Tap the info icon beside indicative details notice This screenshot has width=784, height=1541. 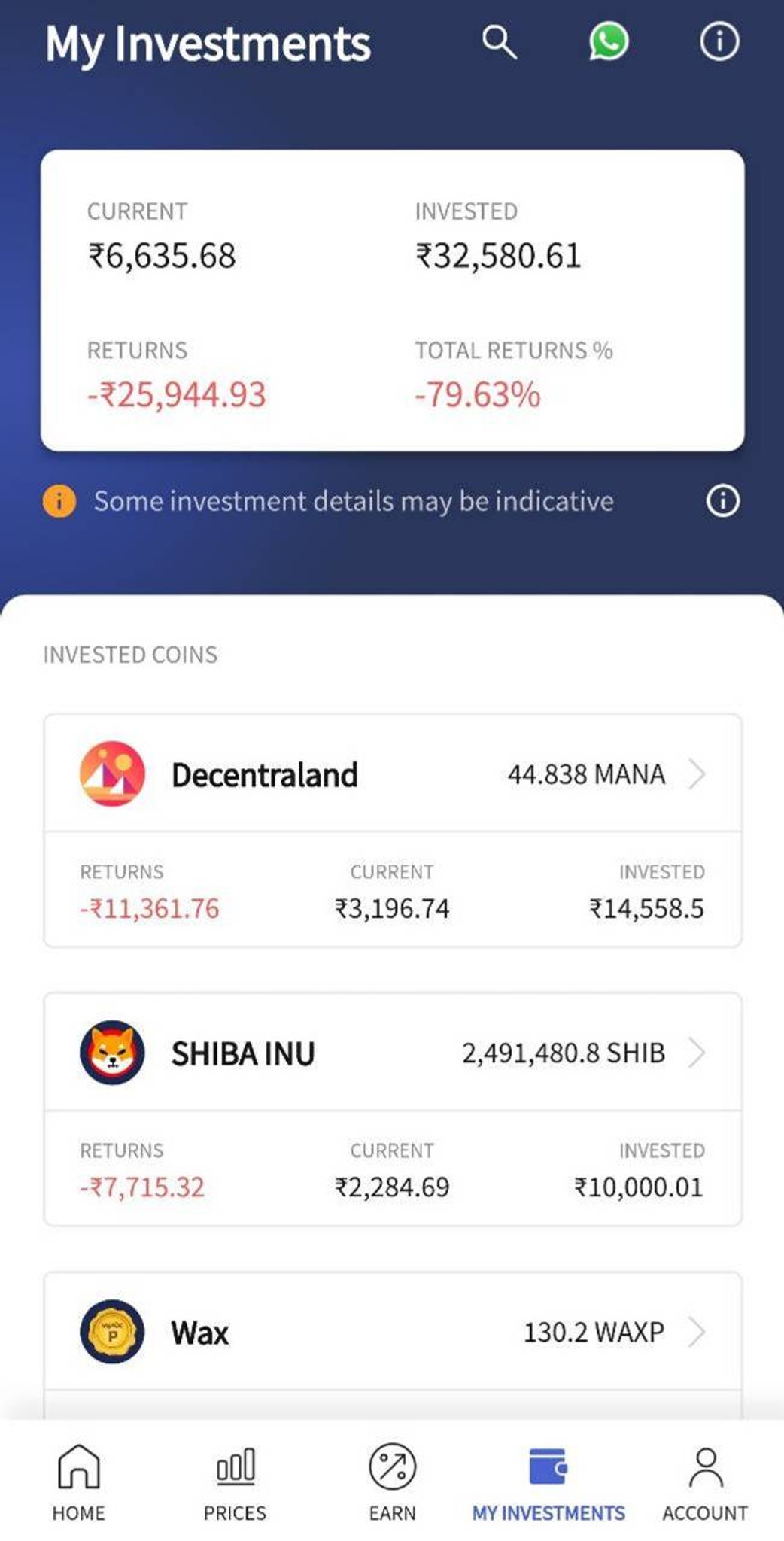(x=722, y=501)
